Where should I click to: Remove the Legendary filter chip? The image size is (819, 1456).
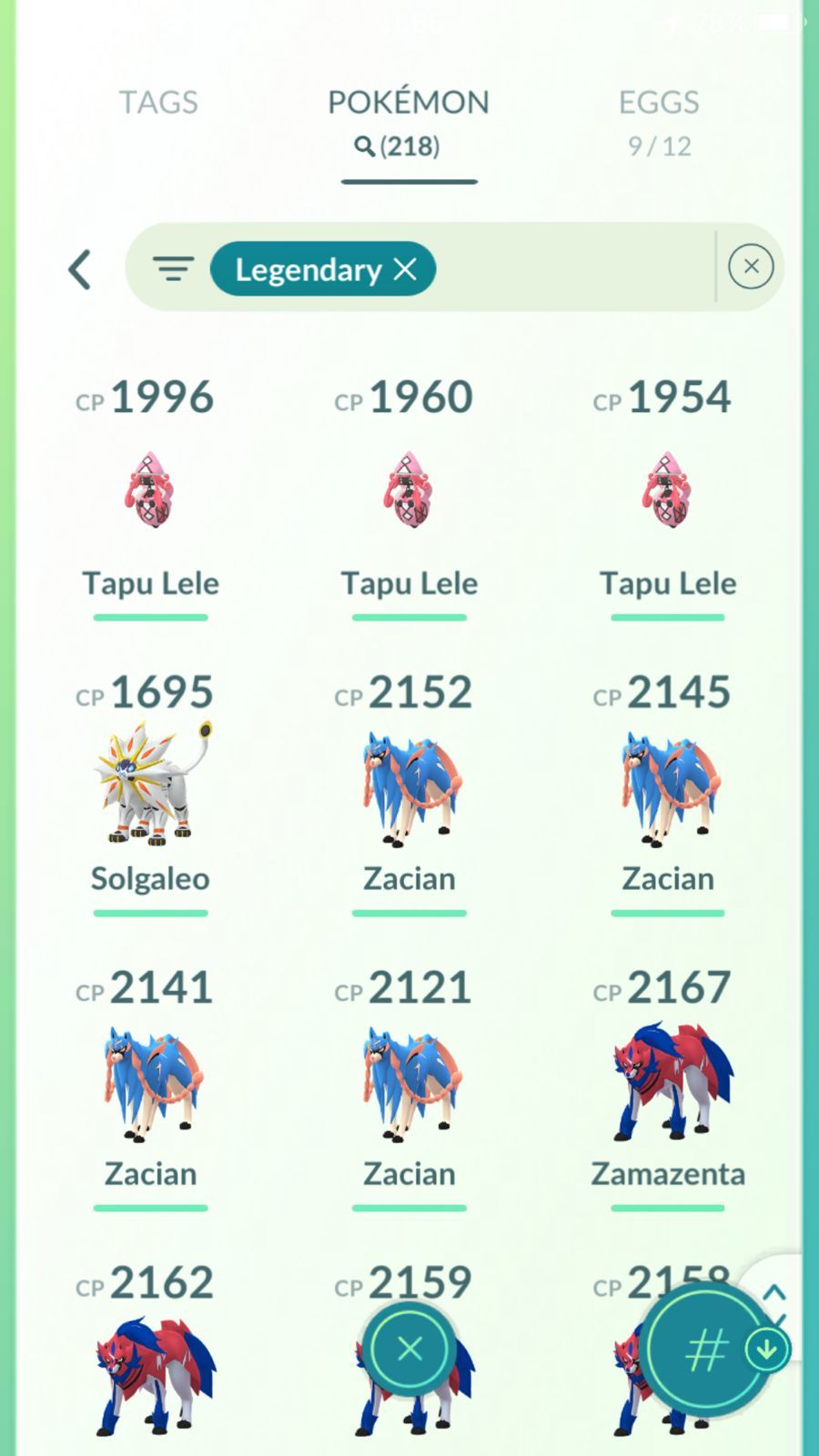pos(406,269)
